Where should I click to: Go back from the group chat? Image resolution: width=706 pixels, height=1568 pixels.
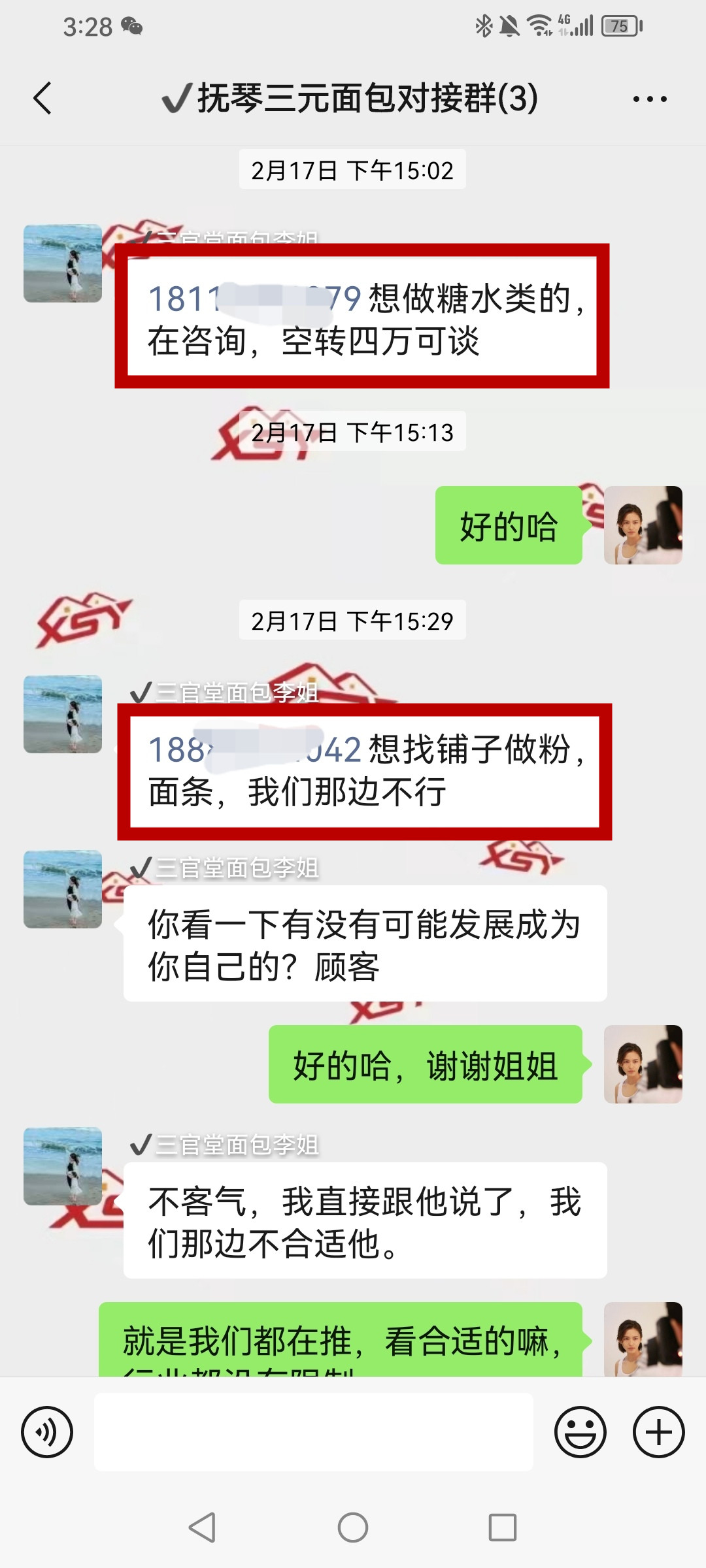tap(43, 99)
